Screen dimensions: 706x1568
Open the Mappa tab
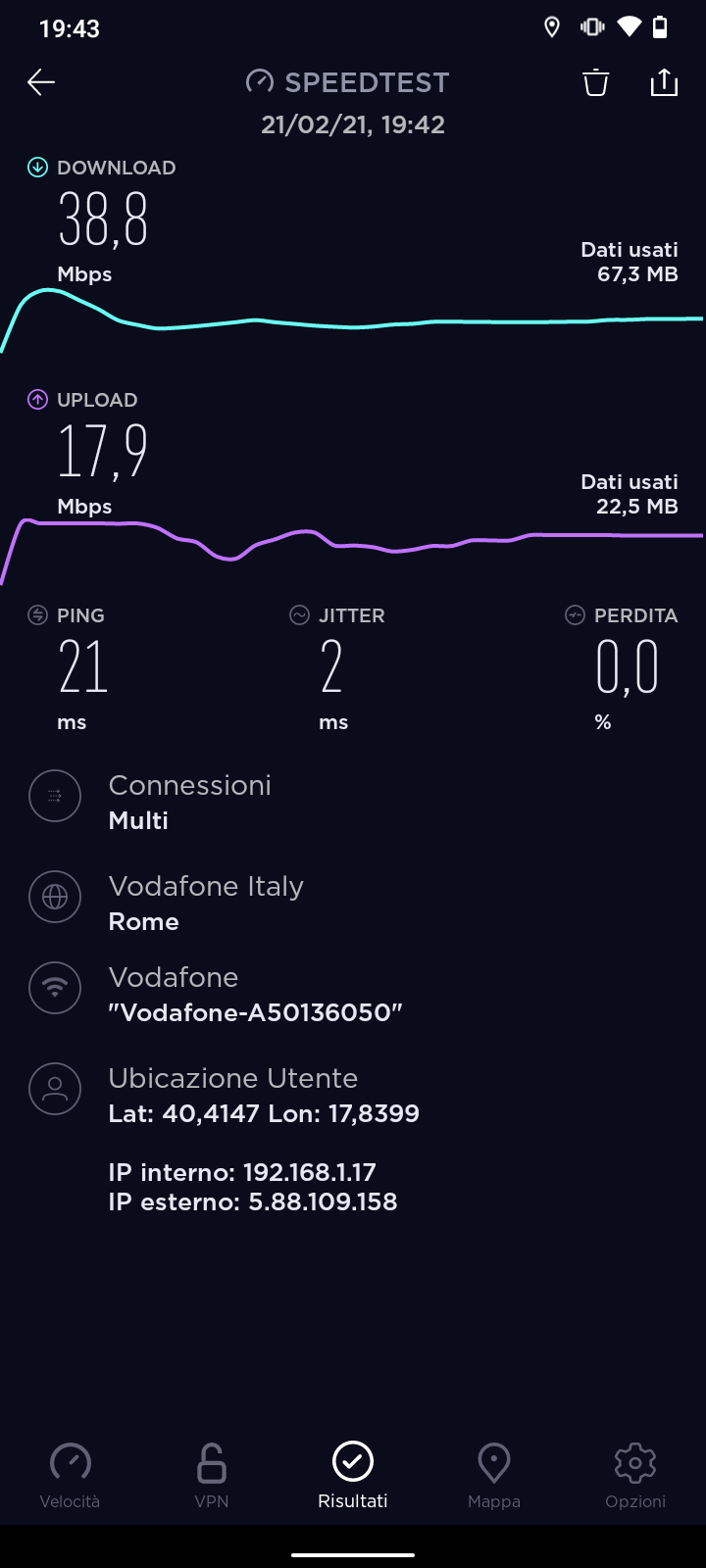click(494, 1476)
